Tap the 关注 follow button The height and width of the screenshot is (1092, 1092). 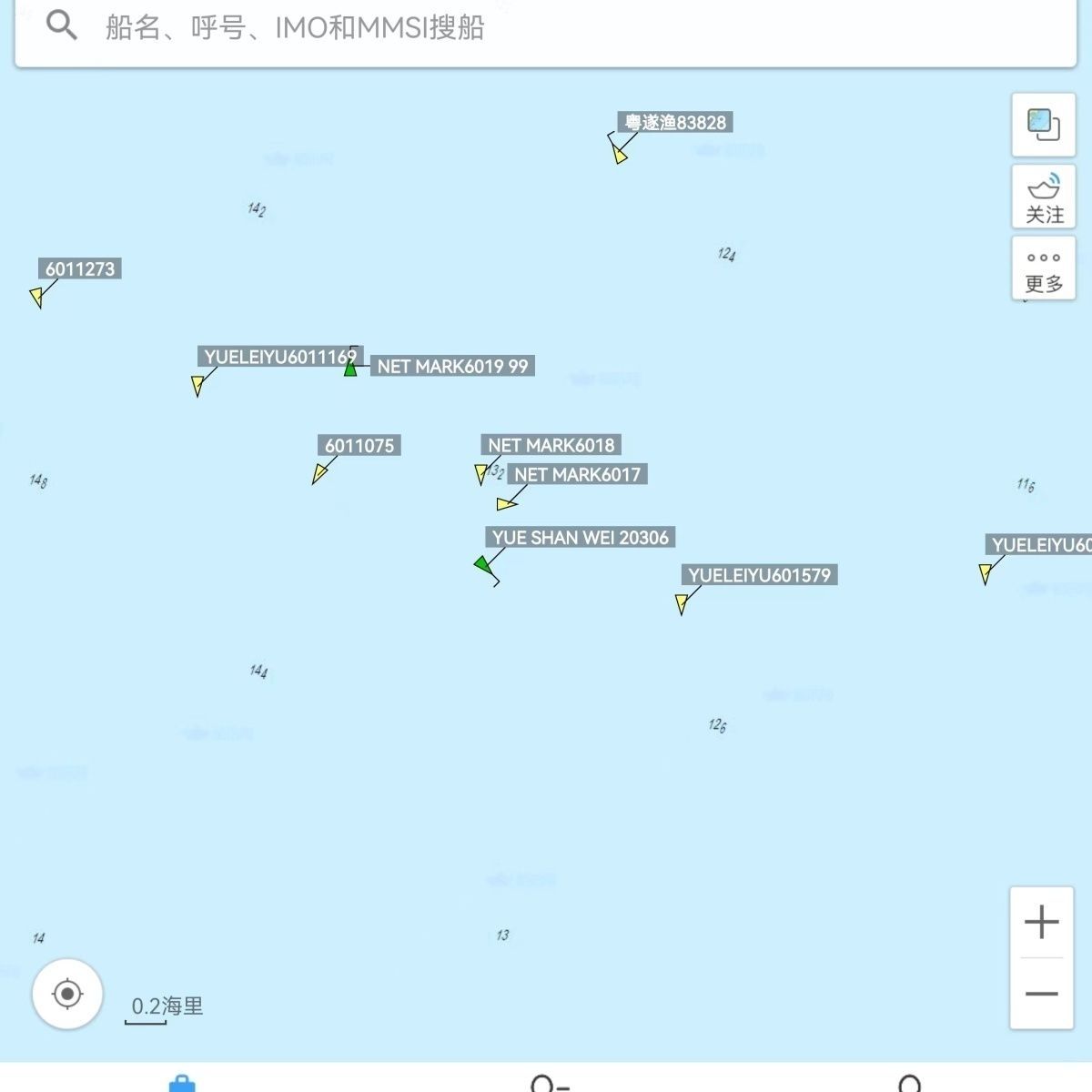[x=1044, y=197]
